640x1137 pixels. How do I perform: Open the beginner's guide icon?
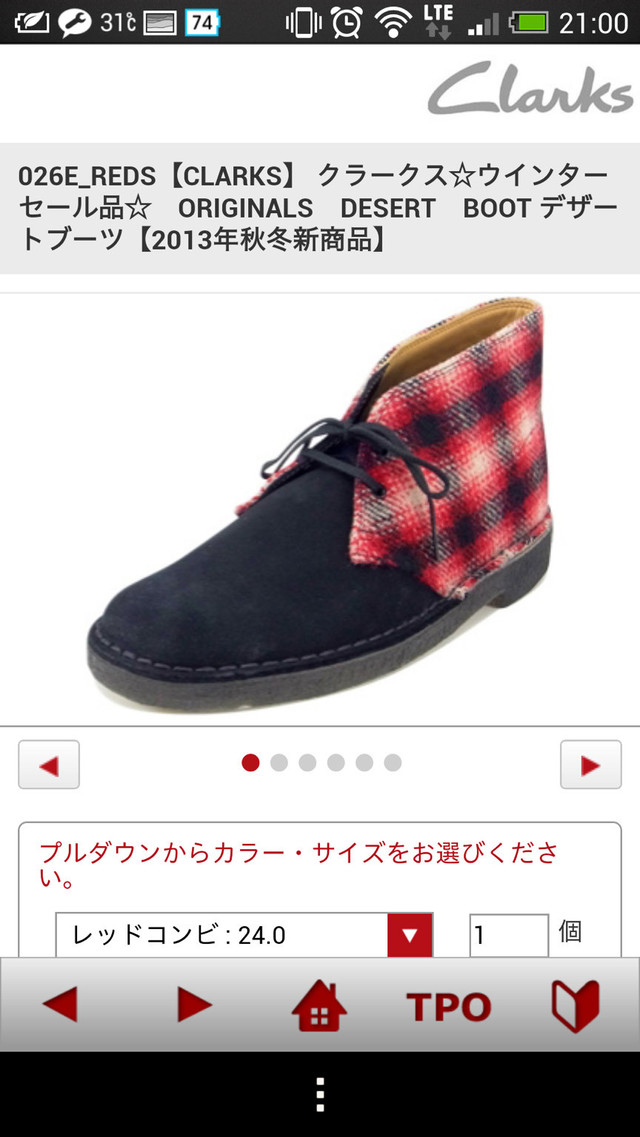[x=575, y=1004]
